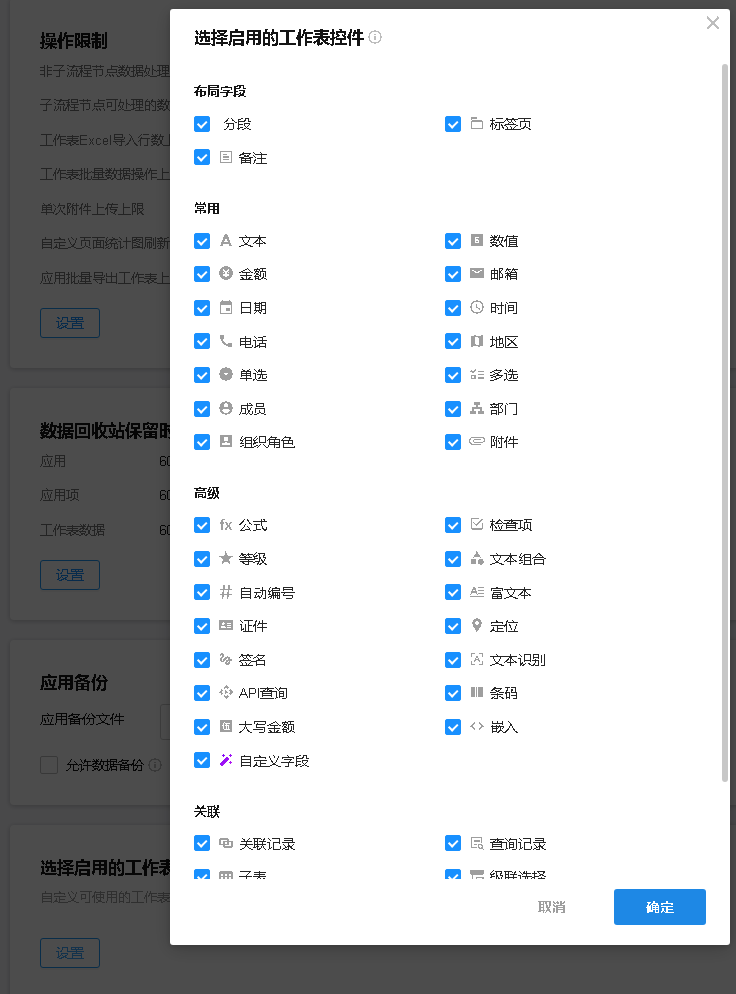Disable the 关联记录 checkbox

[203, 844]
